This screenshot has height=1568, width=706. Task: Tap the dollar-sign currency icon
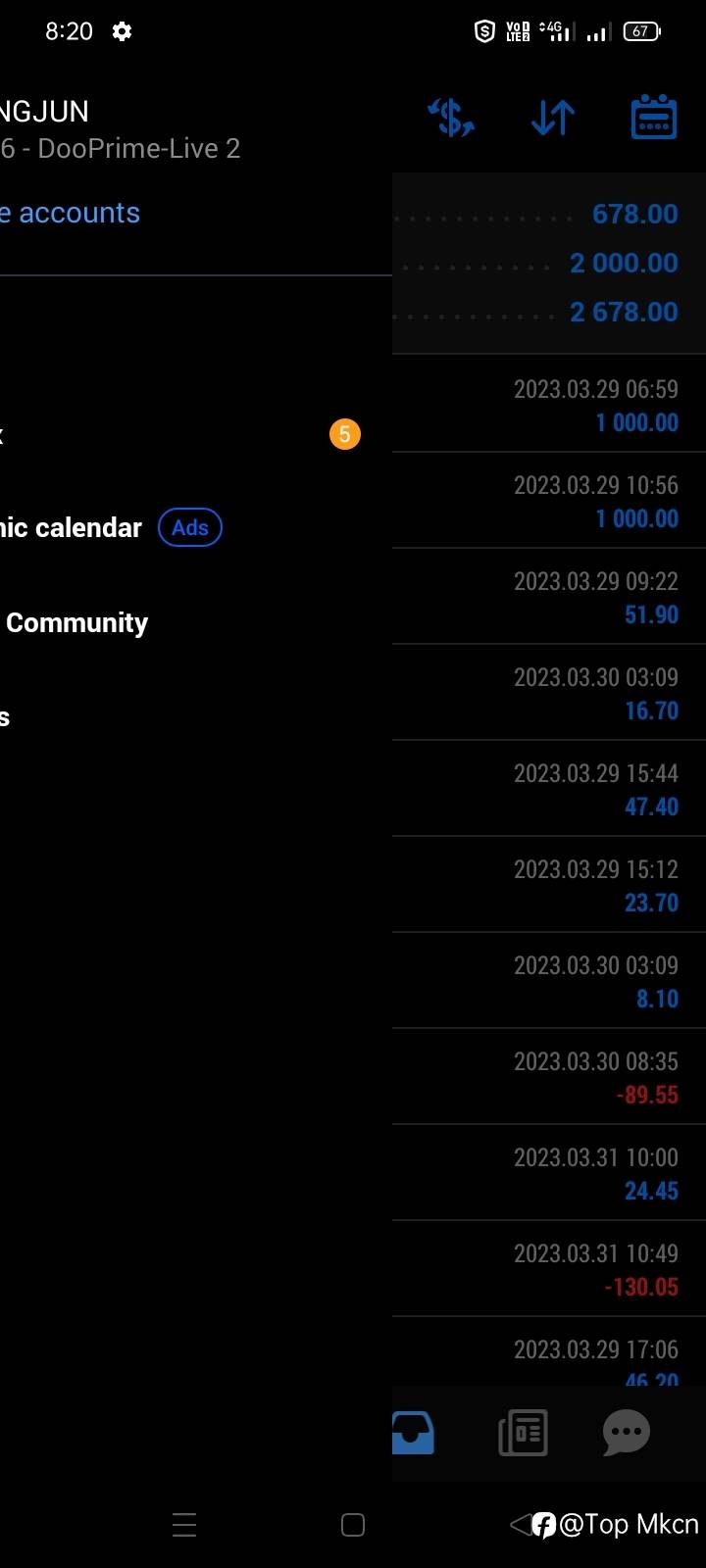click(x=451, y=118)
